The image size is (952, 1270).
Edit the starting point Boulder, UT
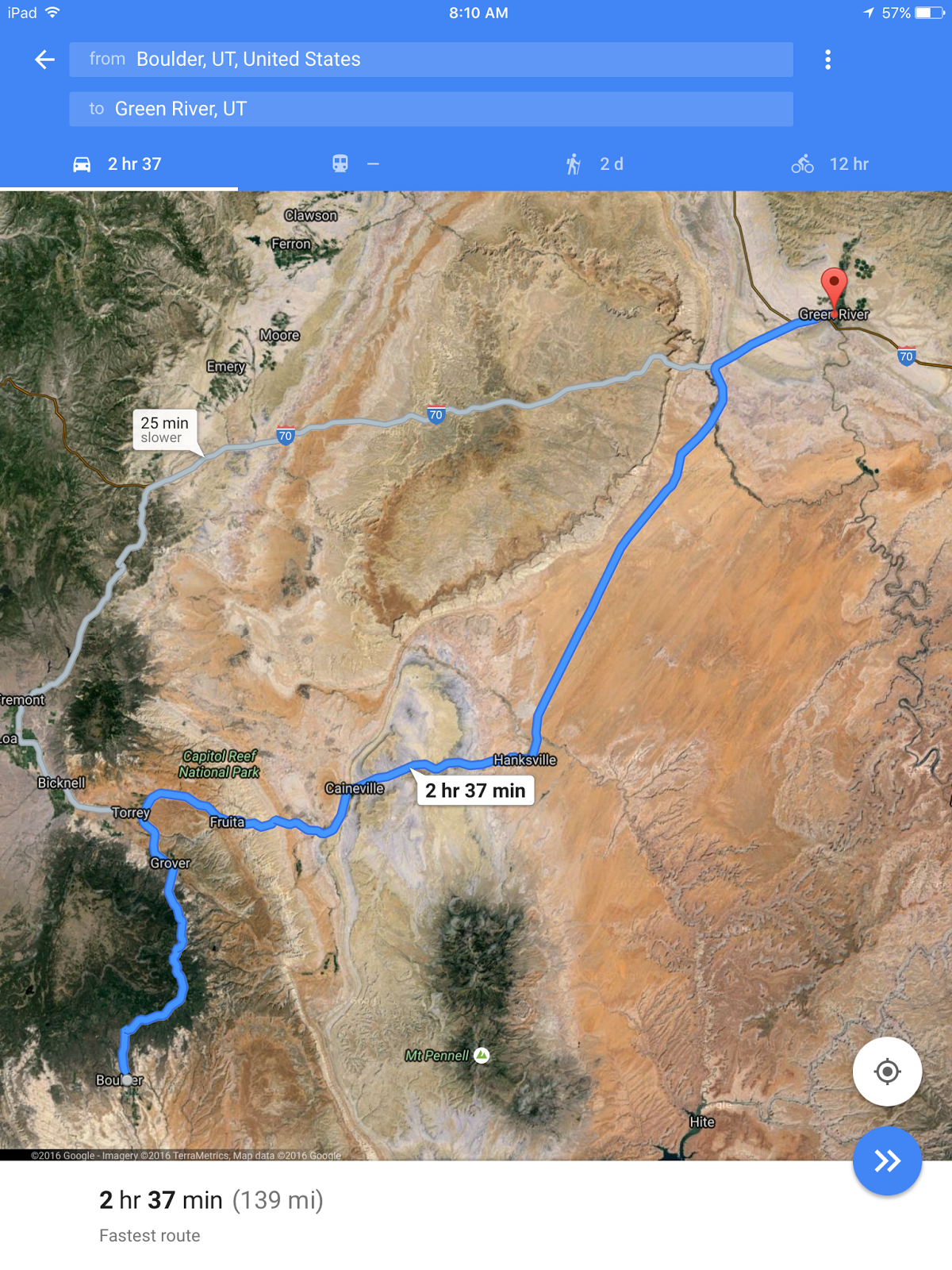(x=430, y=60)
